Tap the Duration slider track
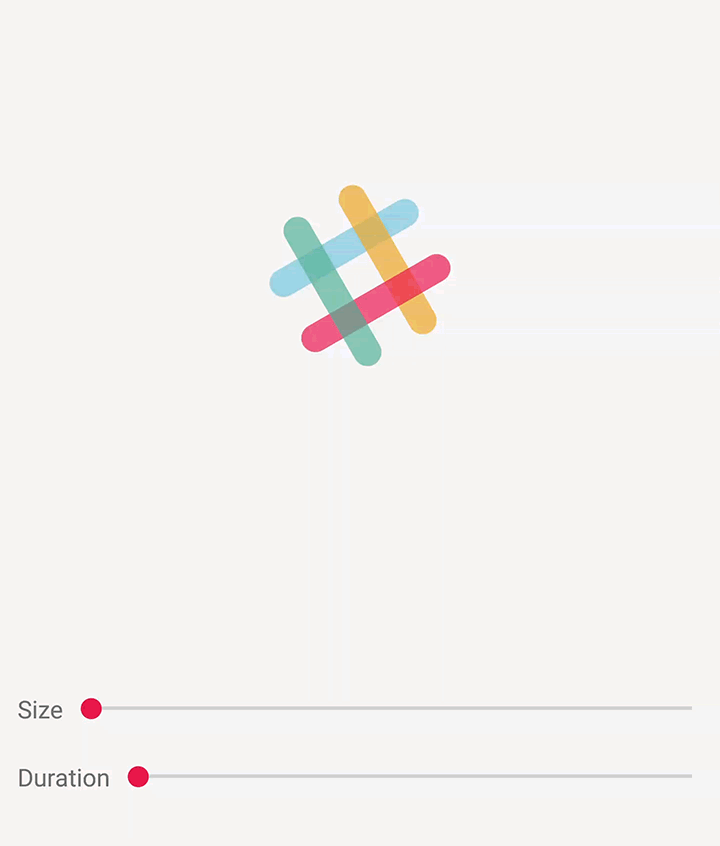 pyautogui.click(x=415, y=776)
